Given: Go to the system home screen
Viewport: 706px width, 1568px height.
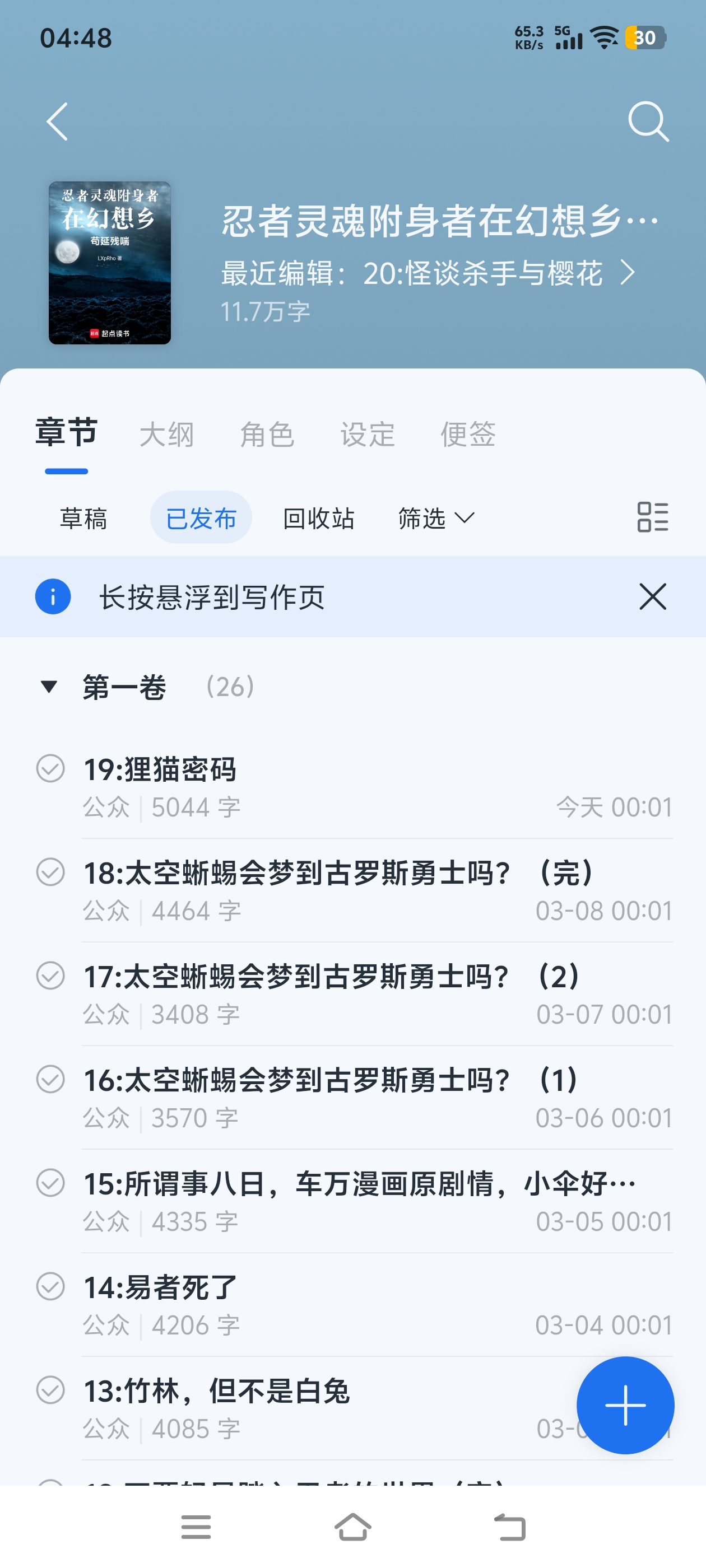Looking at the screenshot, I should pos(352,1527).
